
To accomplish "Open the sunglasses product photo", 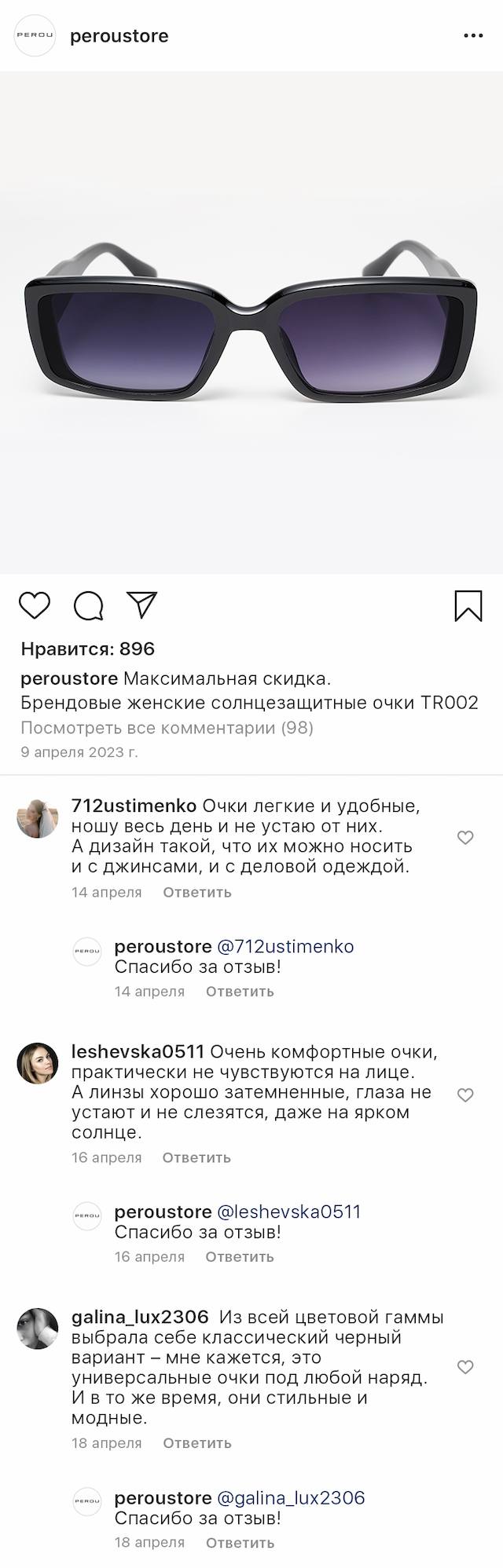I will click(x=251, y=322).
